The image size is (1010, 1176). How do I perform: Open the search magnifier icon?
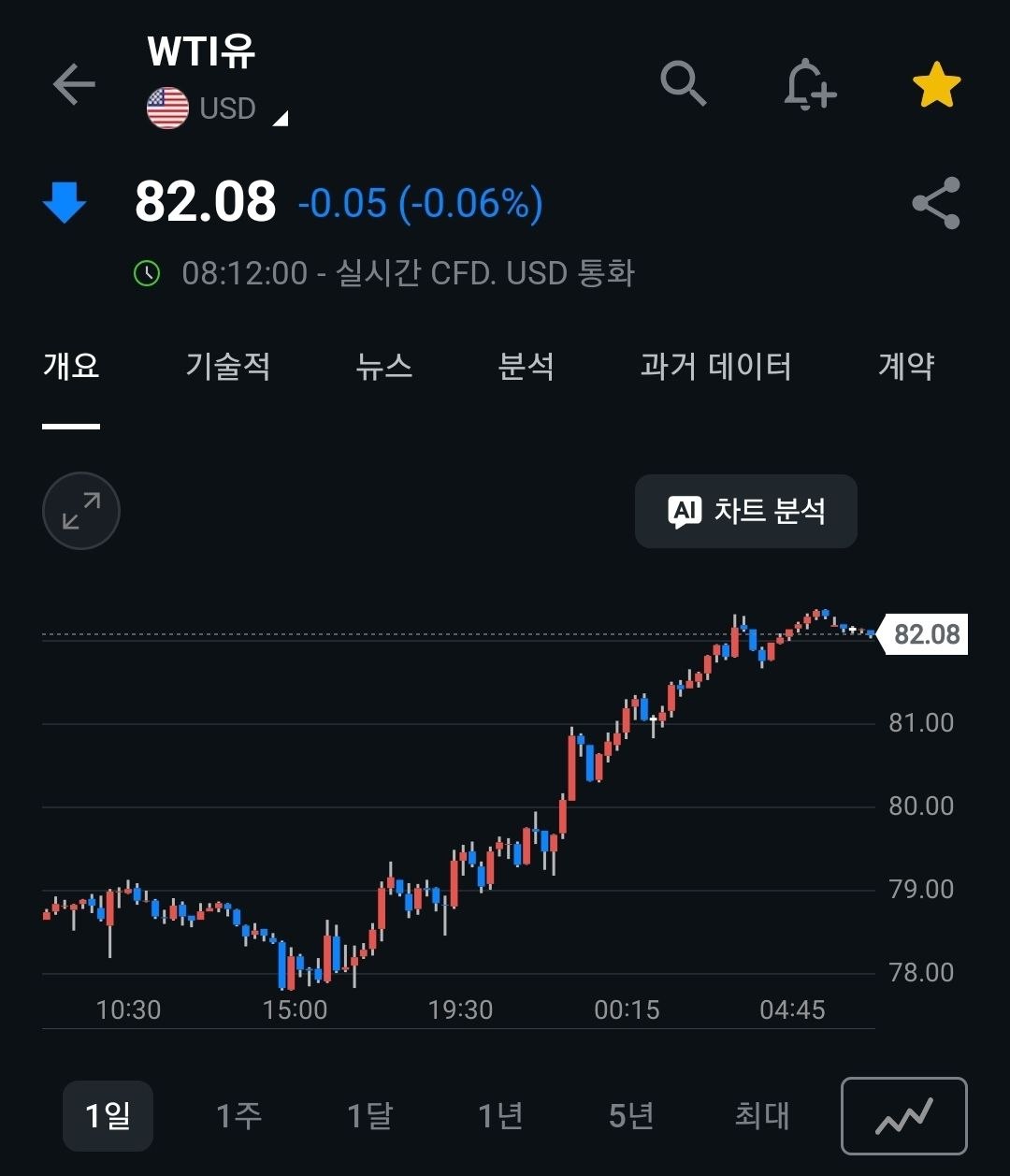(684, 84)
